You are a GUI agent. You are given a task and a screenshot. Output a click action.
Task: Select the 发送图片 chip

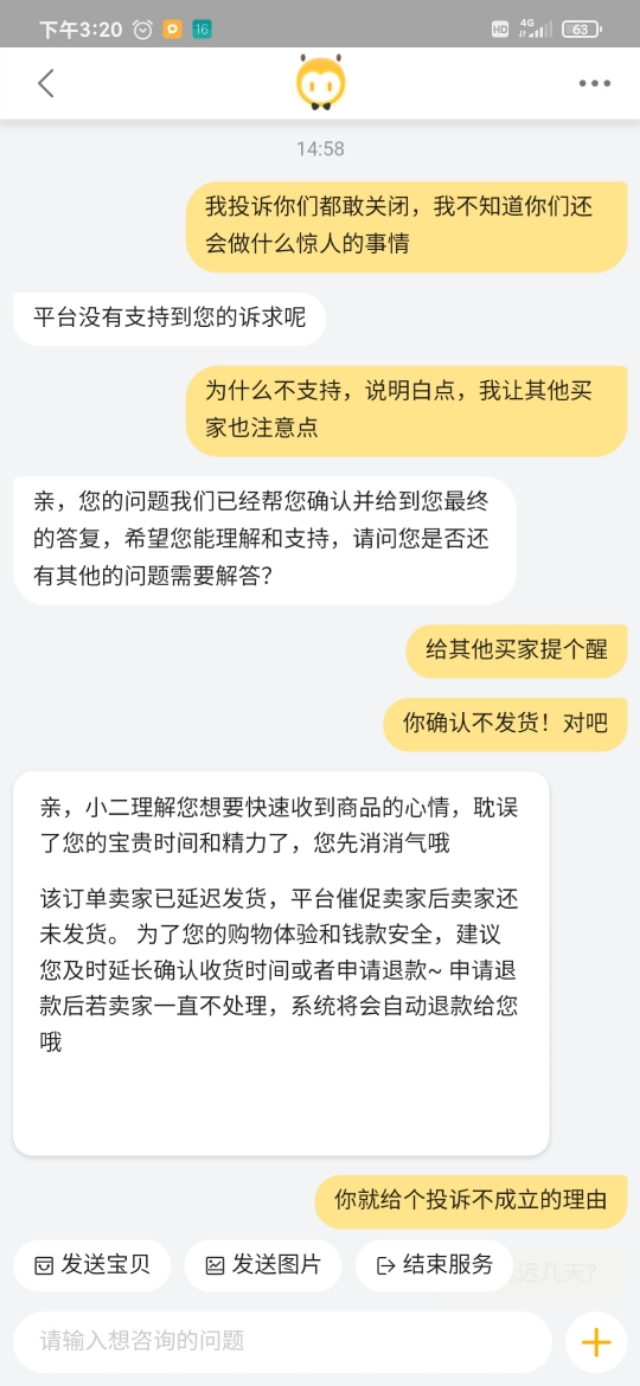(263, 1265)
